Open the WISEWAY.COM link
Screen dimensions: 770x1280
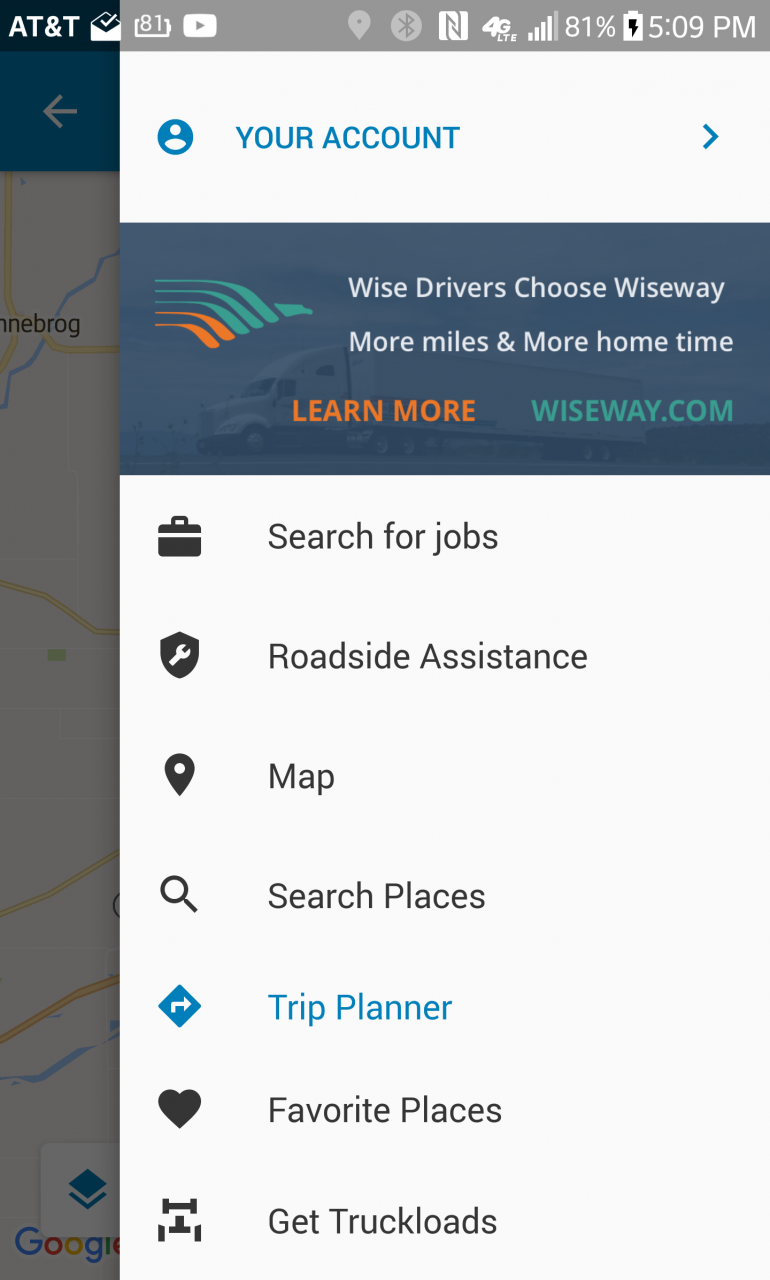click(x=632, y=411)
